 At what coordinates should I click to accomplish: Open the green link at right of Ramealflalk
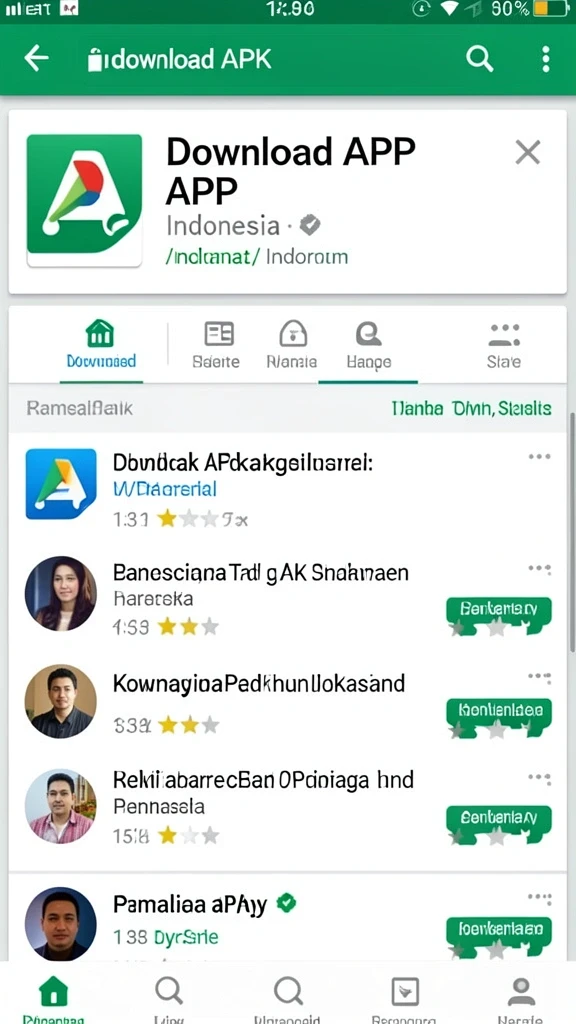pos(471,409)
